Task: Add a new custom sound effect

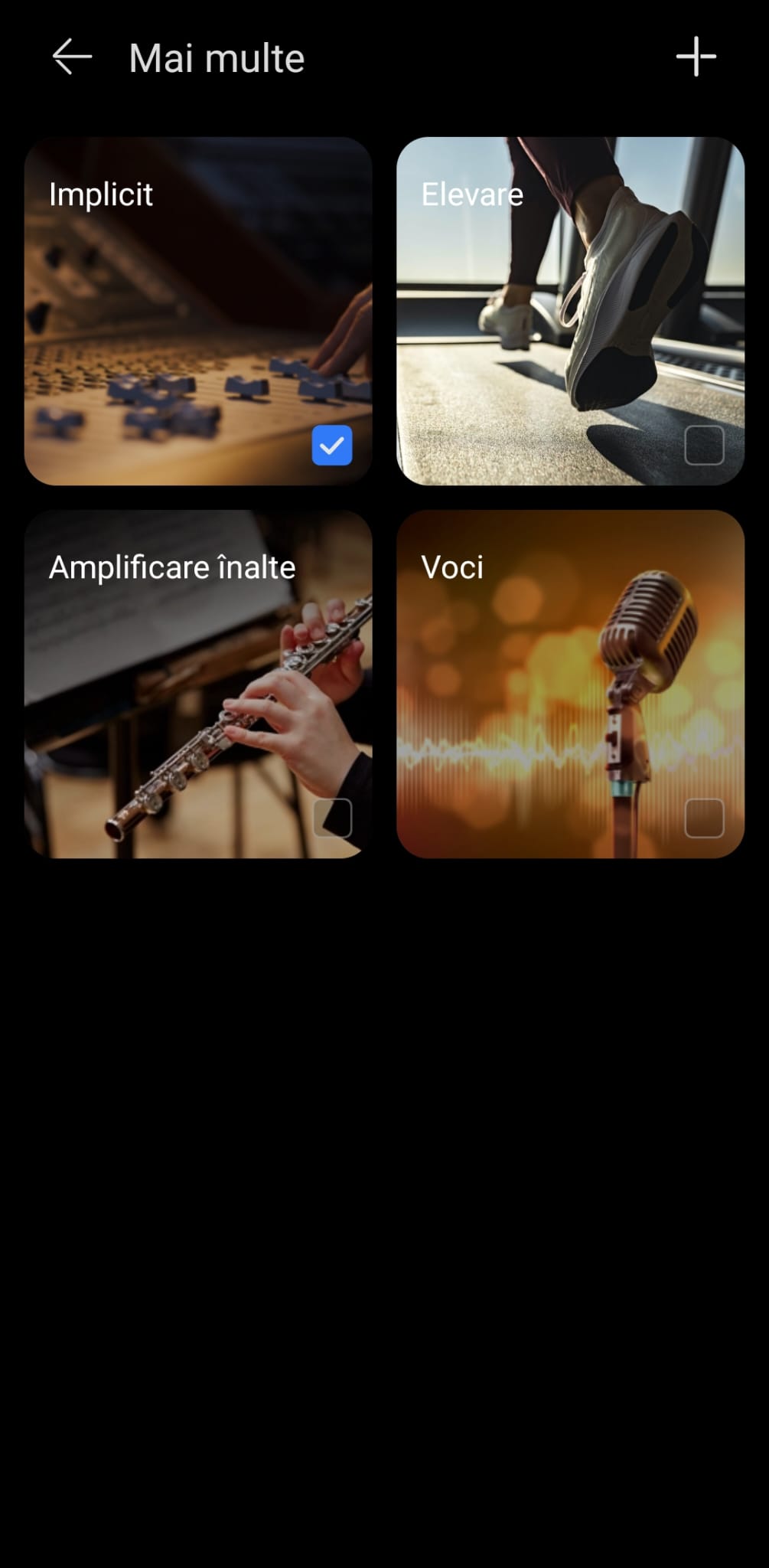Action: point(696,57)
